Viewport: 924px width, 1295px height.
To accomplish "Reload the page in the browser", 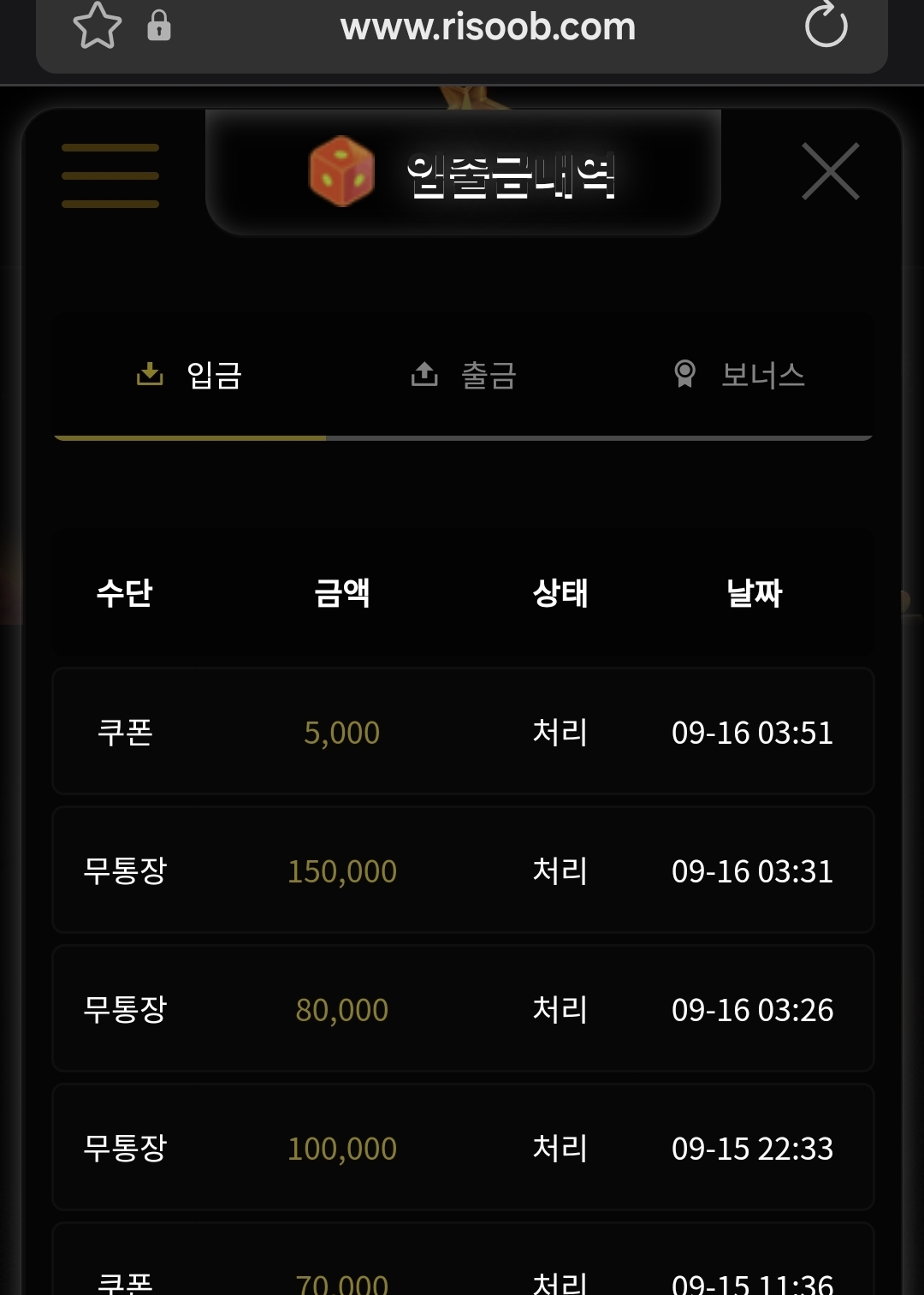I will click(826, 26).
